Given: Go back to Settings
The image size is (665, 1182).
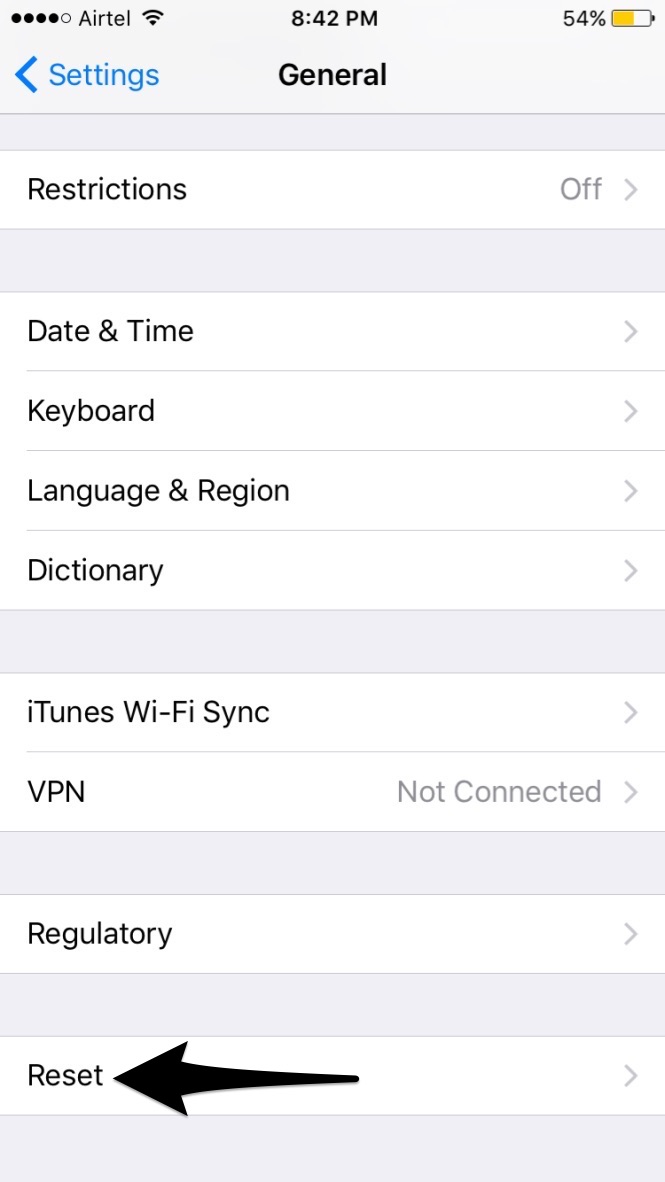Looking at the screenshot, I should (x=87, y=75).
